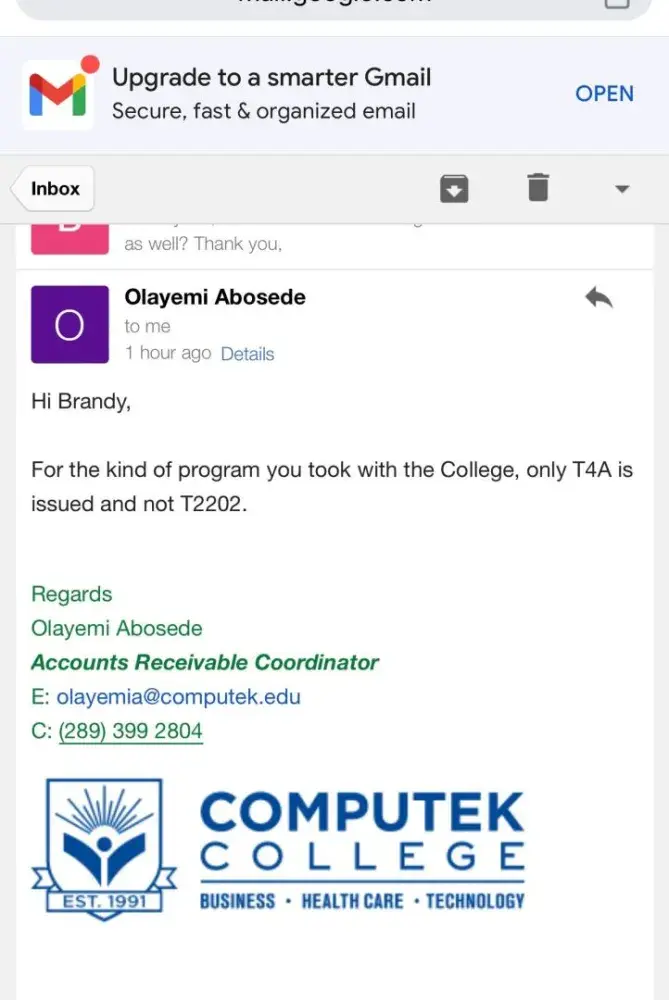
Task: Reply to Olayemi Abosede's message
Action: [x=598, y=298]
